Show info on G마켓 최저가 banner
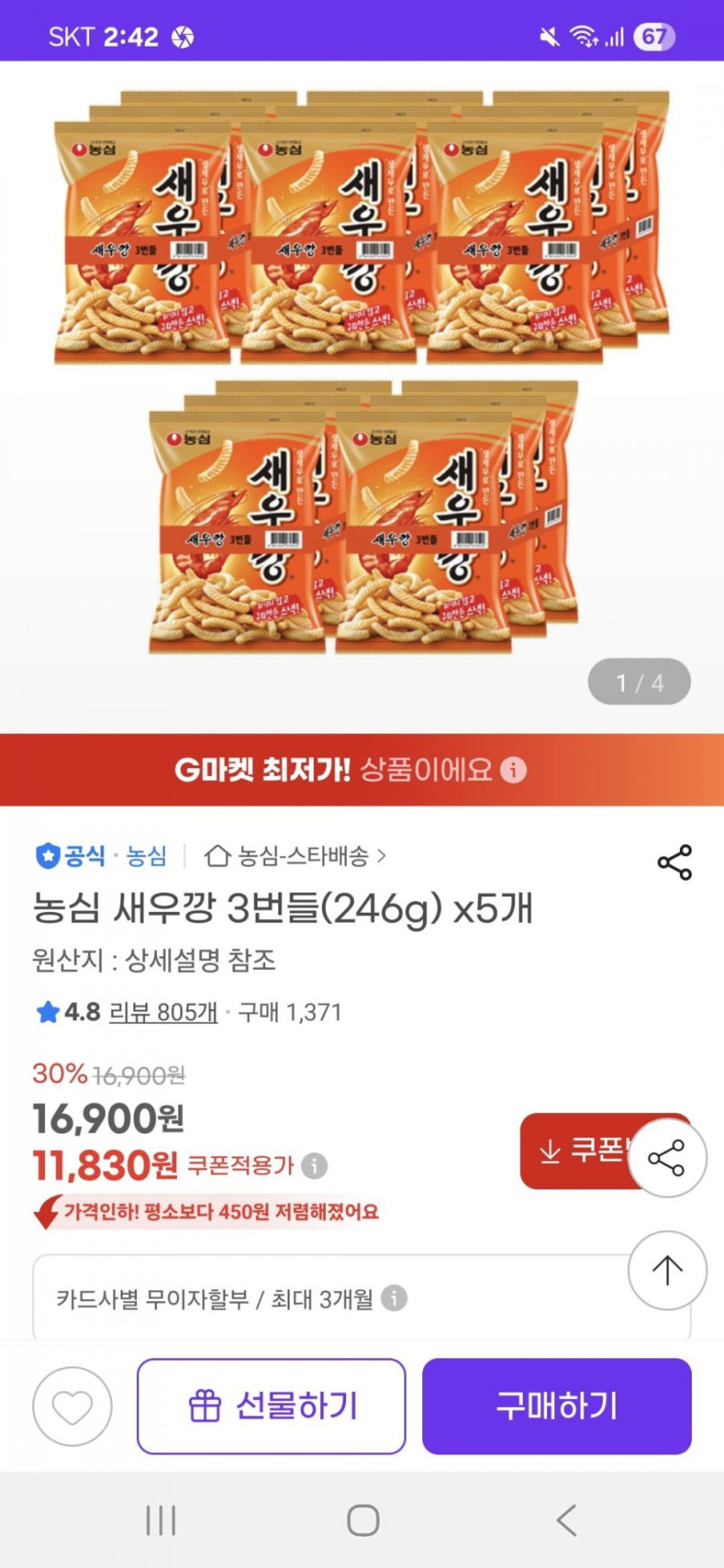 pos(513,770)
